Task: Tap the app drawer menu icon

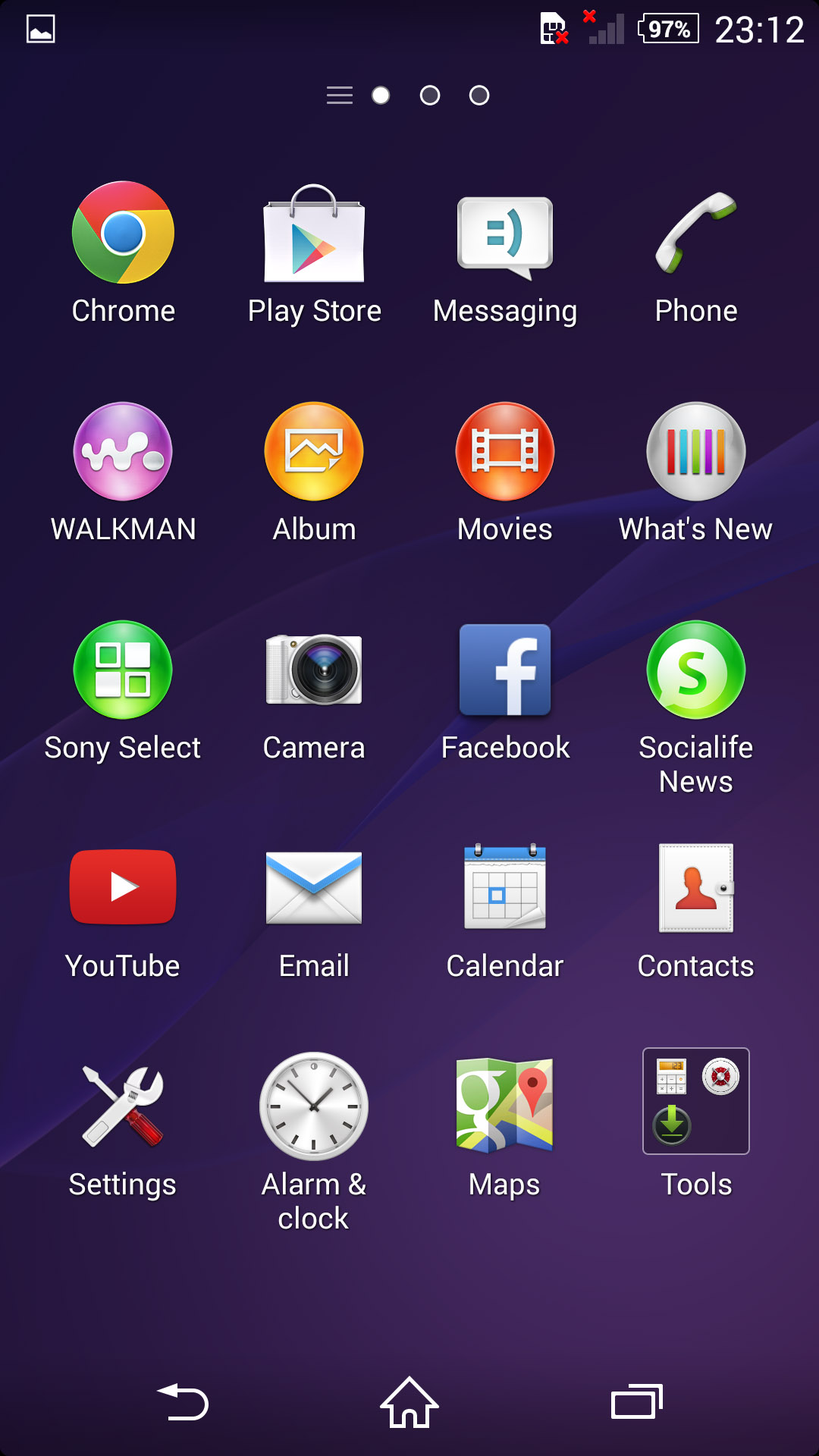Action: click(x=340, y=96)
